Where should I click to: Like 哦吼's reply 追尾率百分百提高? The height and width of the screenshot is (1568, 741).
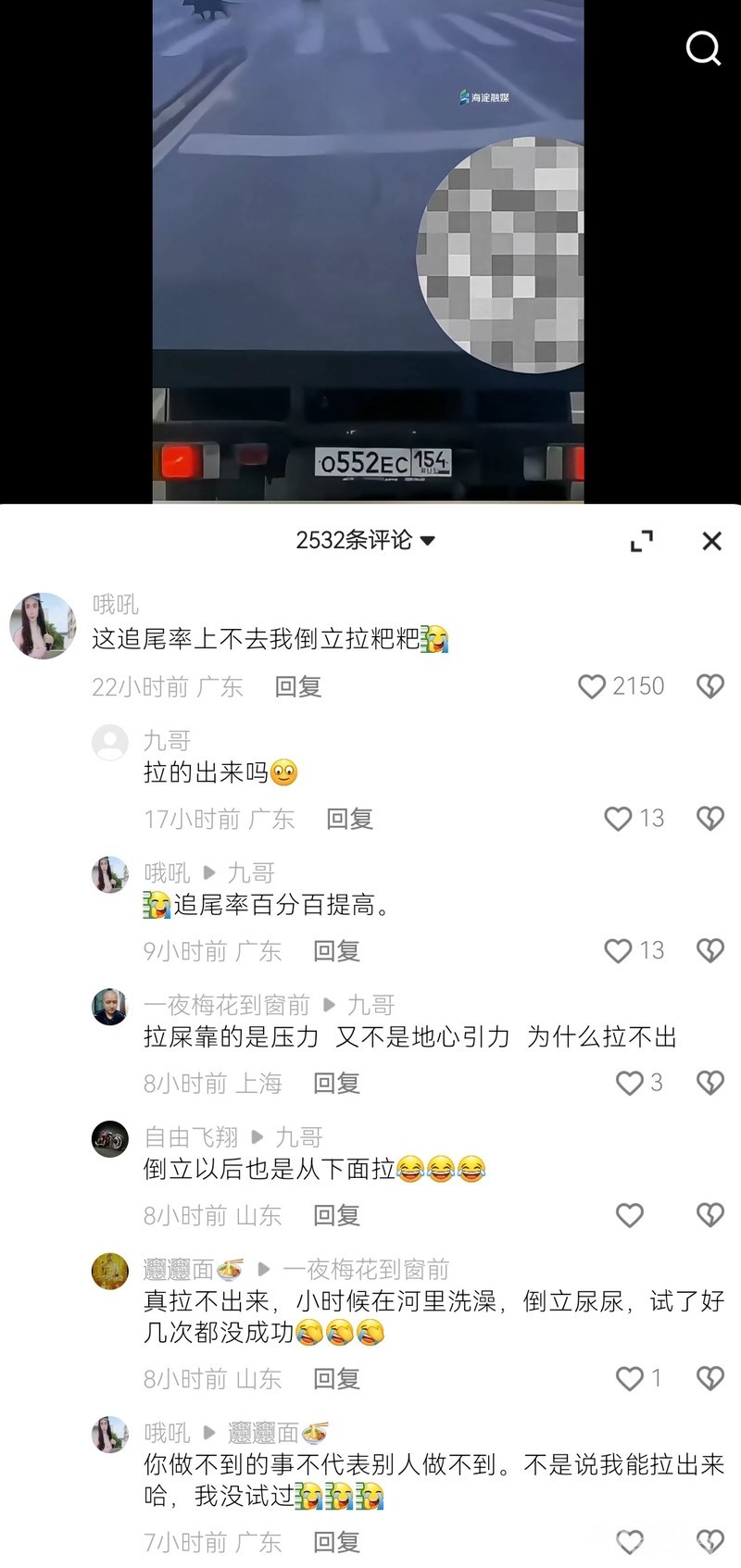pos(618,951)
